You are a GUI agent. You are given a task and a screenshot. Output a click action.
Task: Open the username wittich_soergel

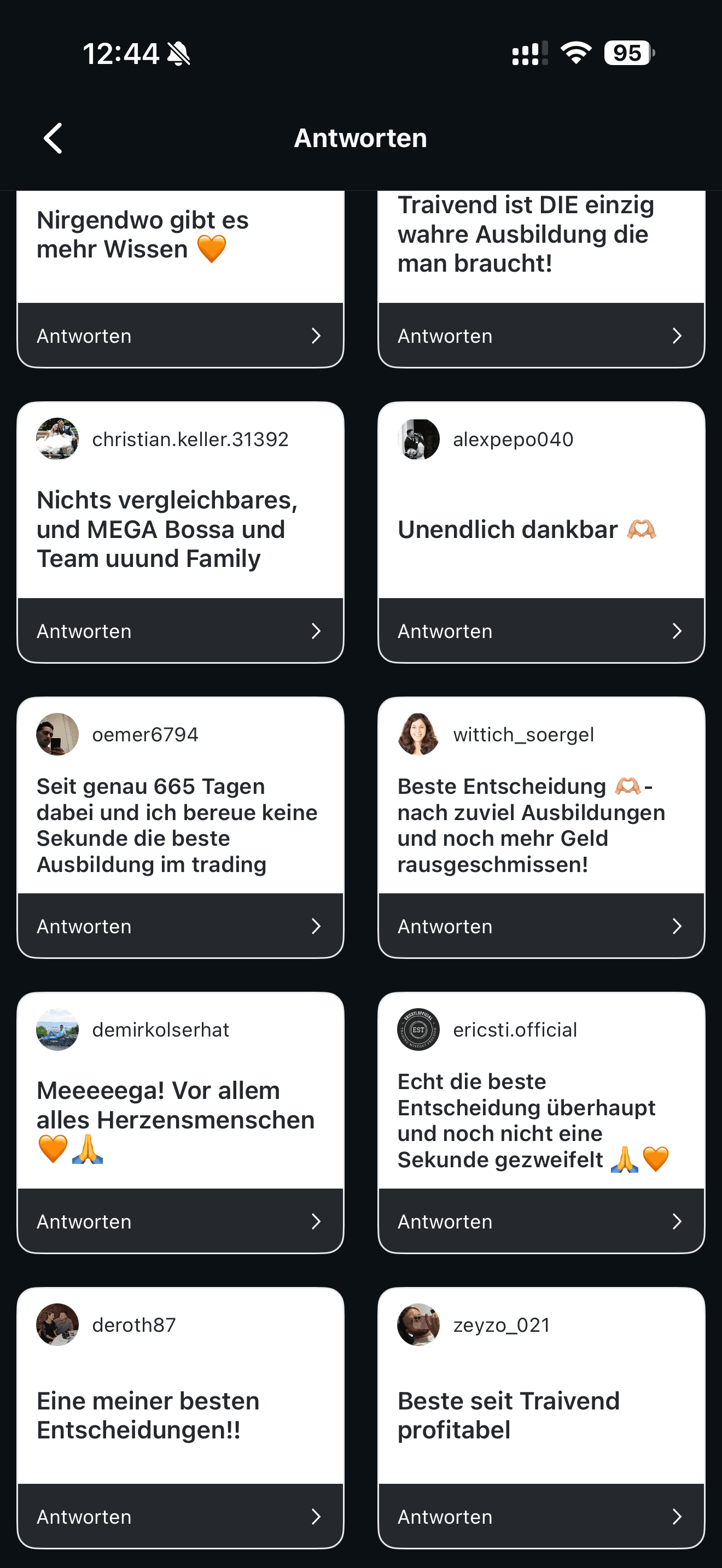click(x=524, y=734)
